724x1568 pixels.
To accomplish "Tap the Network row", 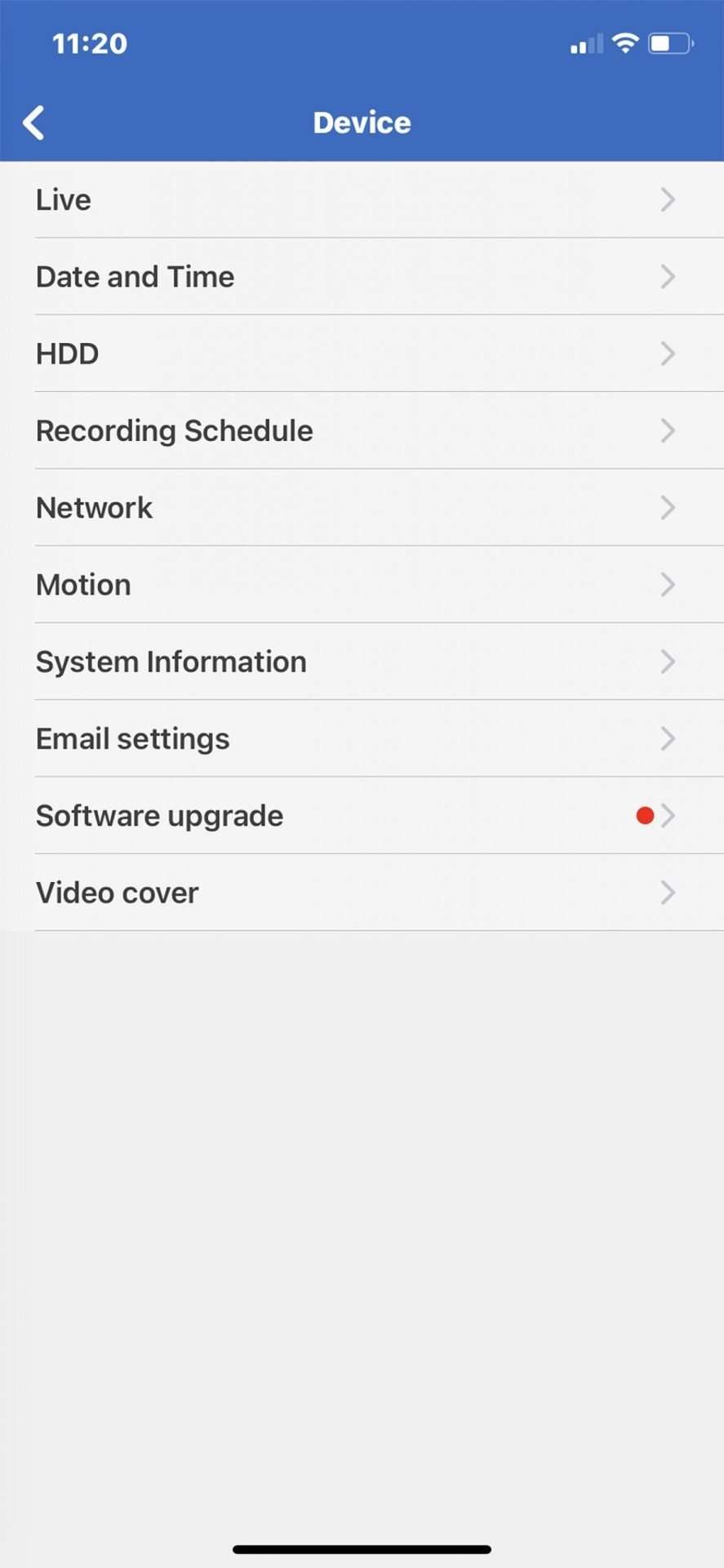I will click(x=362, y=508).
